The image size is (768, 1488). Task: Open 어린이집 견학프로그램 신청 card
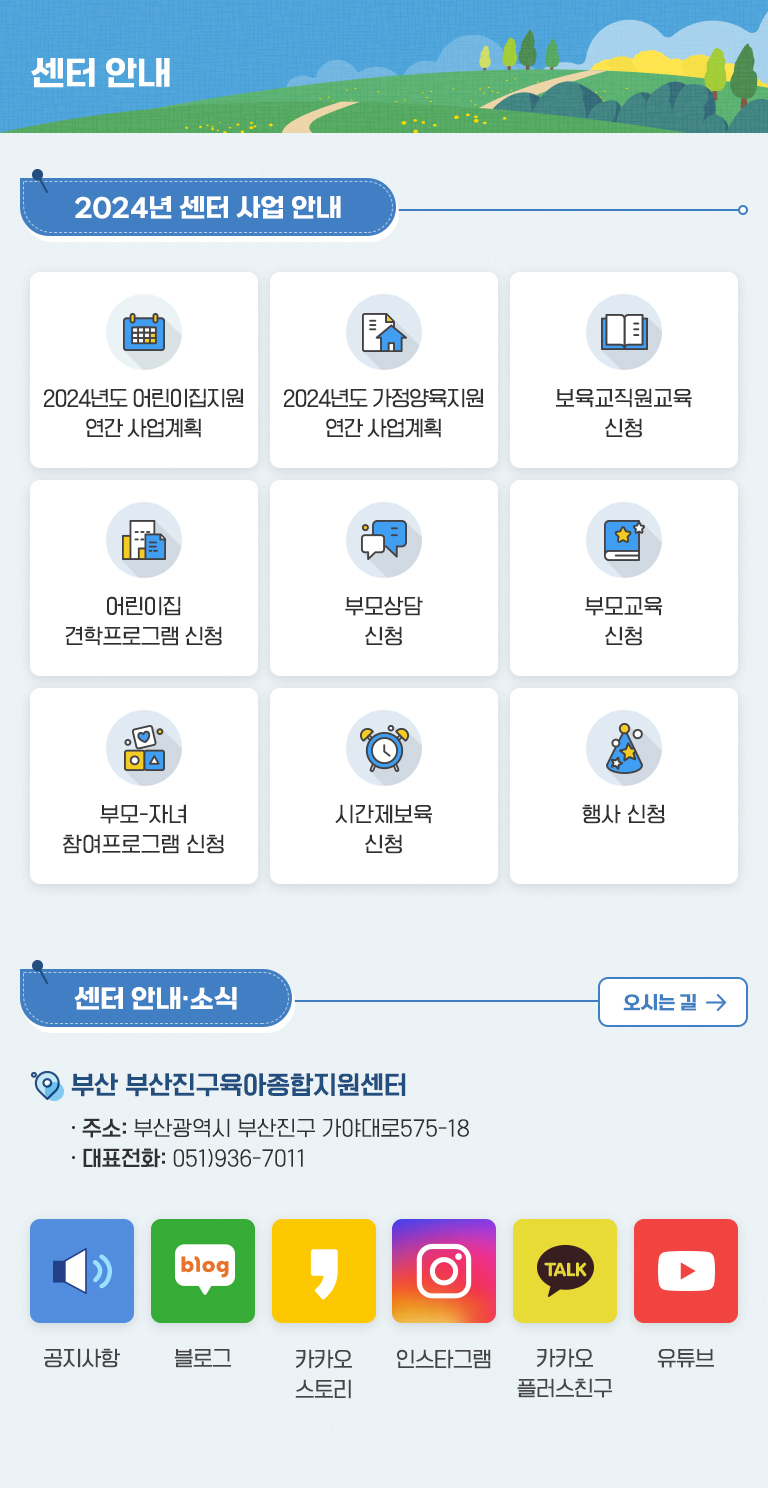[144, 578]
